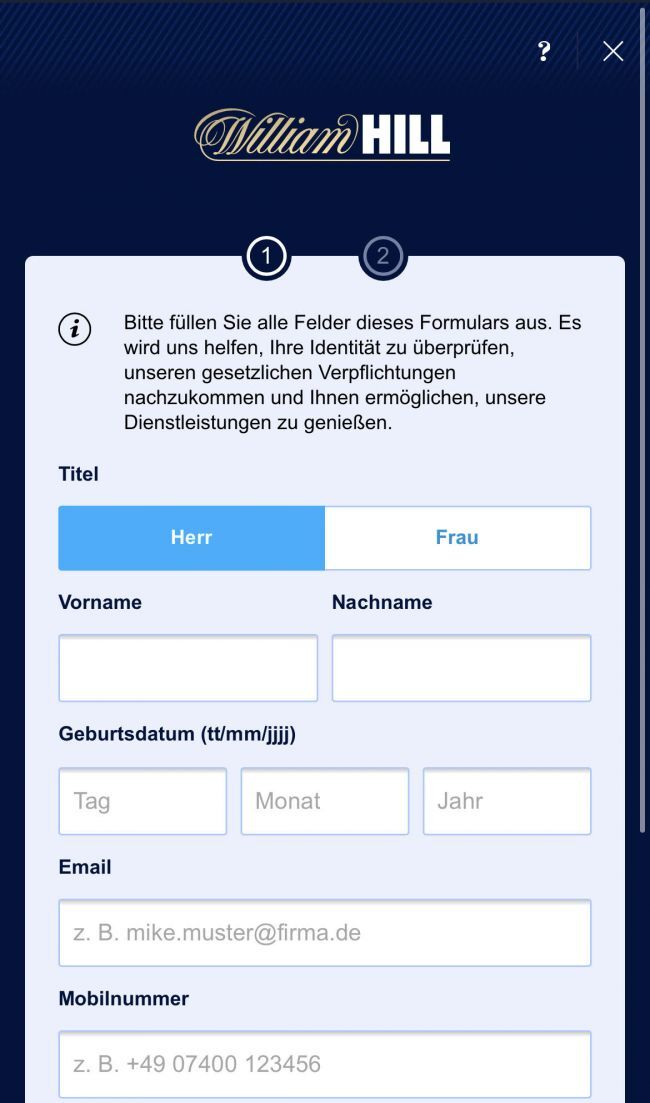Tap the Monat birth date field
This screenshot has height=1103, width=650.
325,801
